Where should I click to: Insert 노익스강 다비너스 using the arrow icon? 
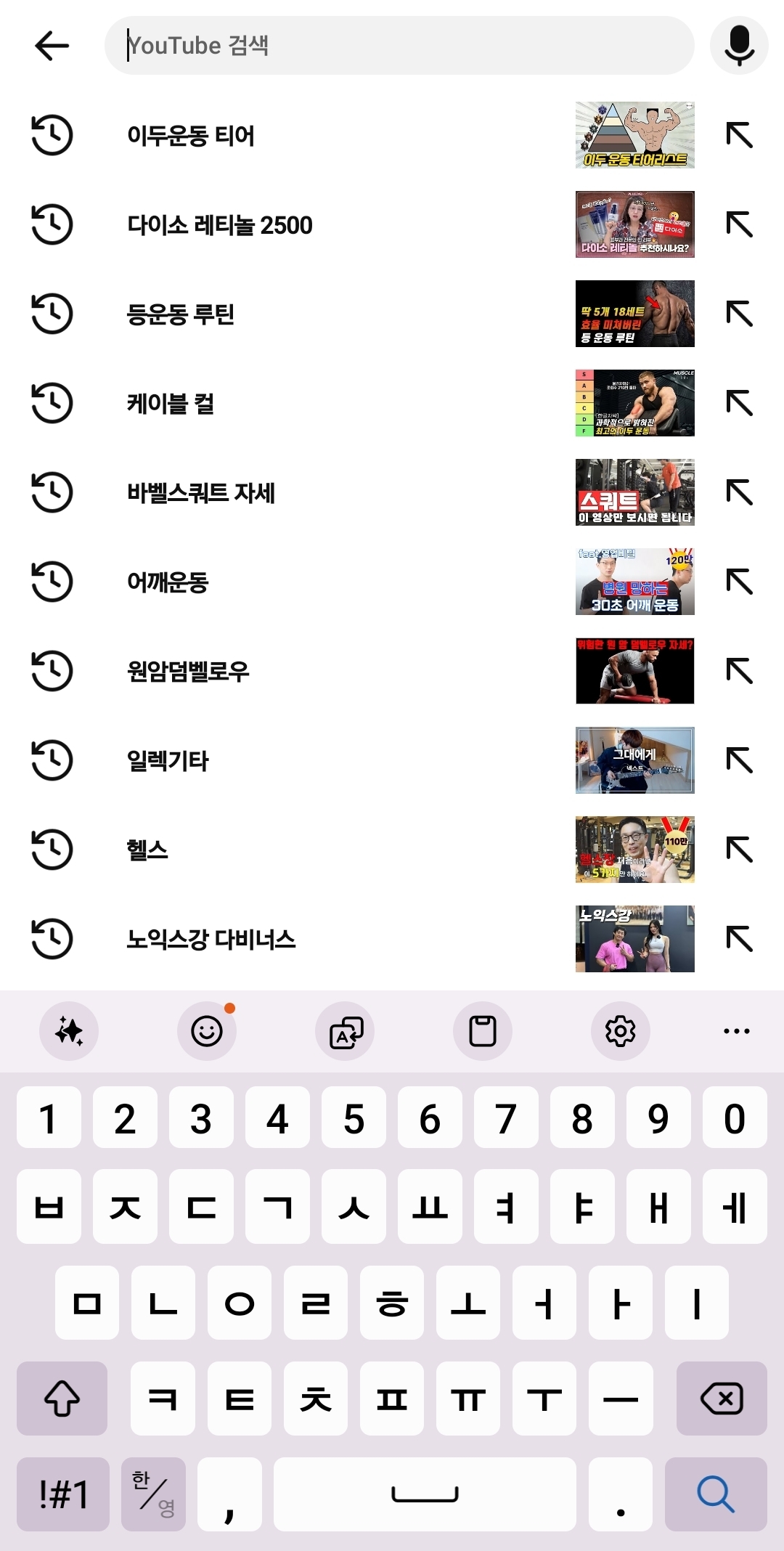click(739, 939)
